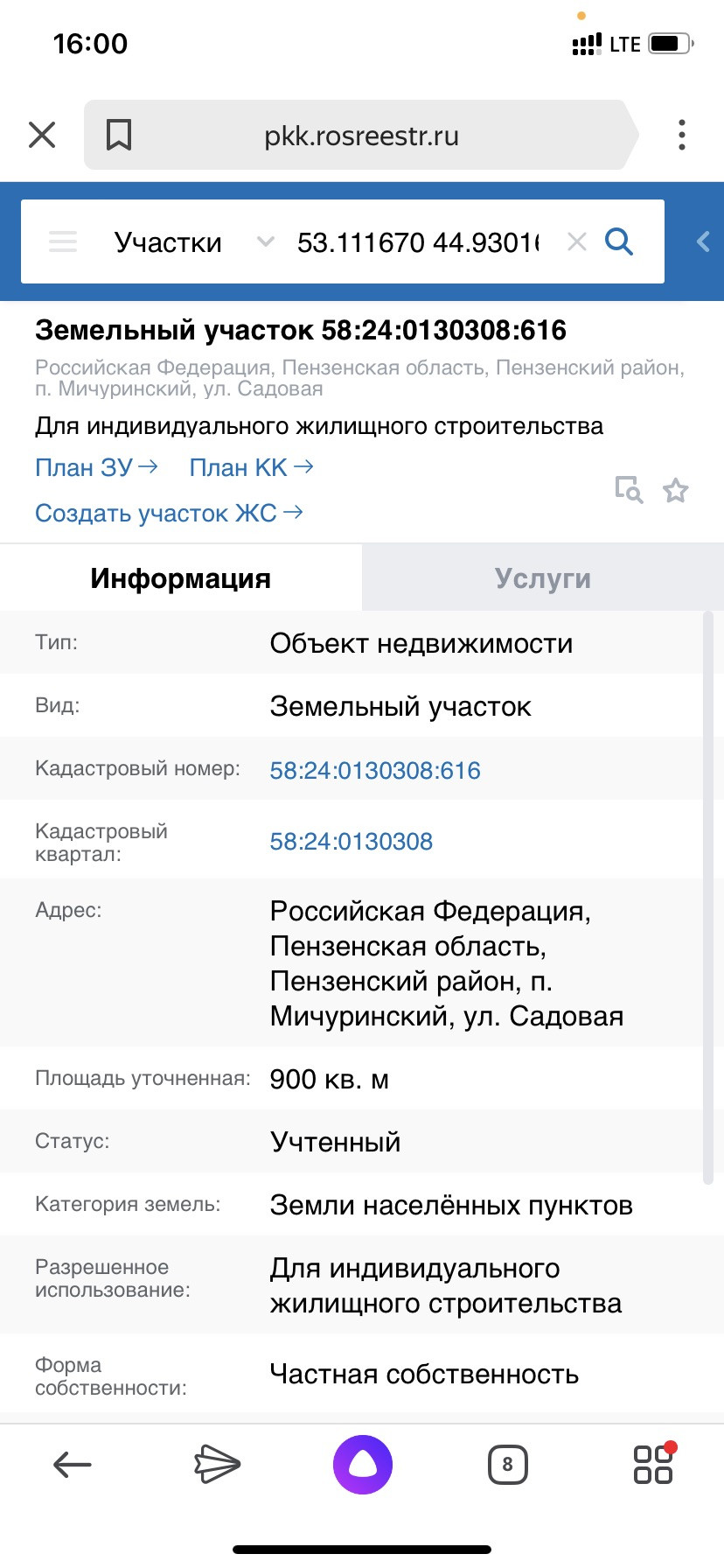
Task: Tap the coordinates search field
Action: click(419, 242)
